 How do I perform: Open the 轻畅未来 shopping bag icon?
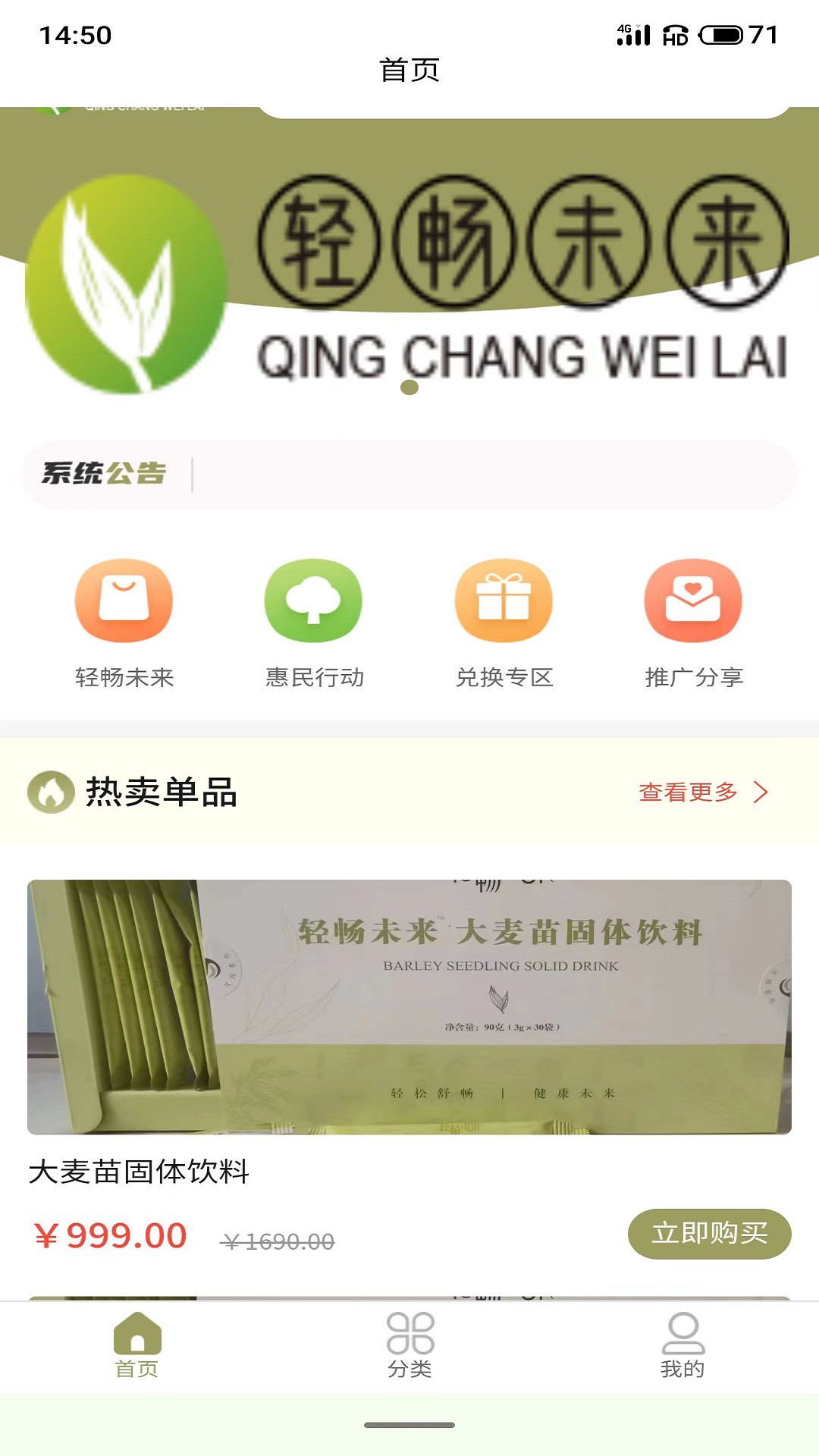pyautogui.click(x=124, y=603)
